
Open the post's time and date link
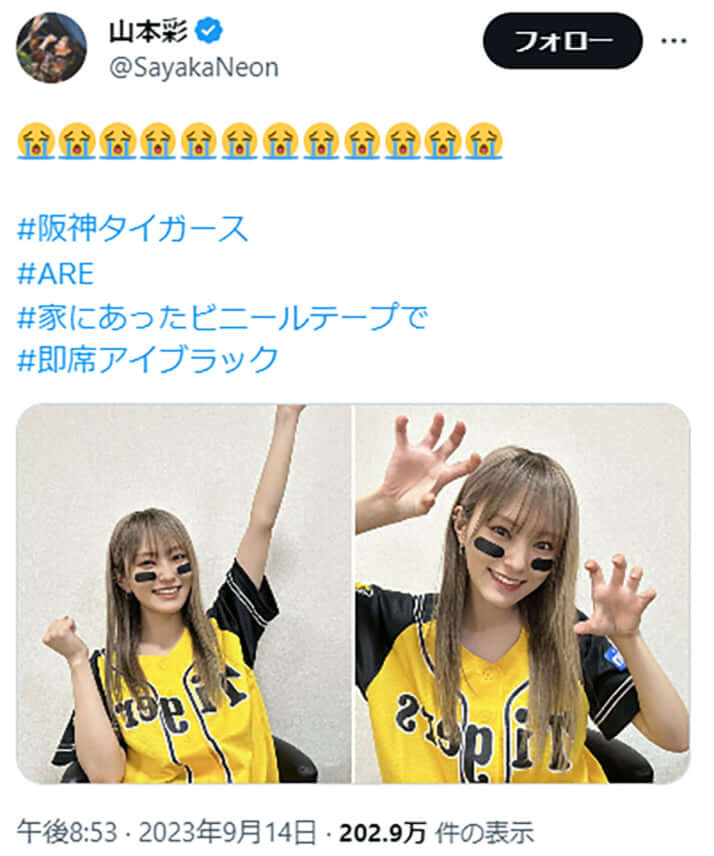tap(168, 831)
